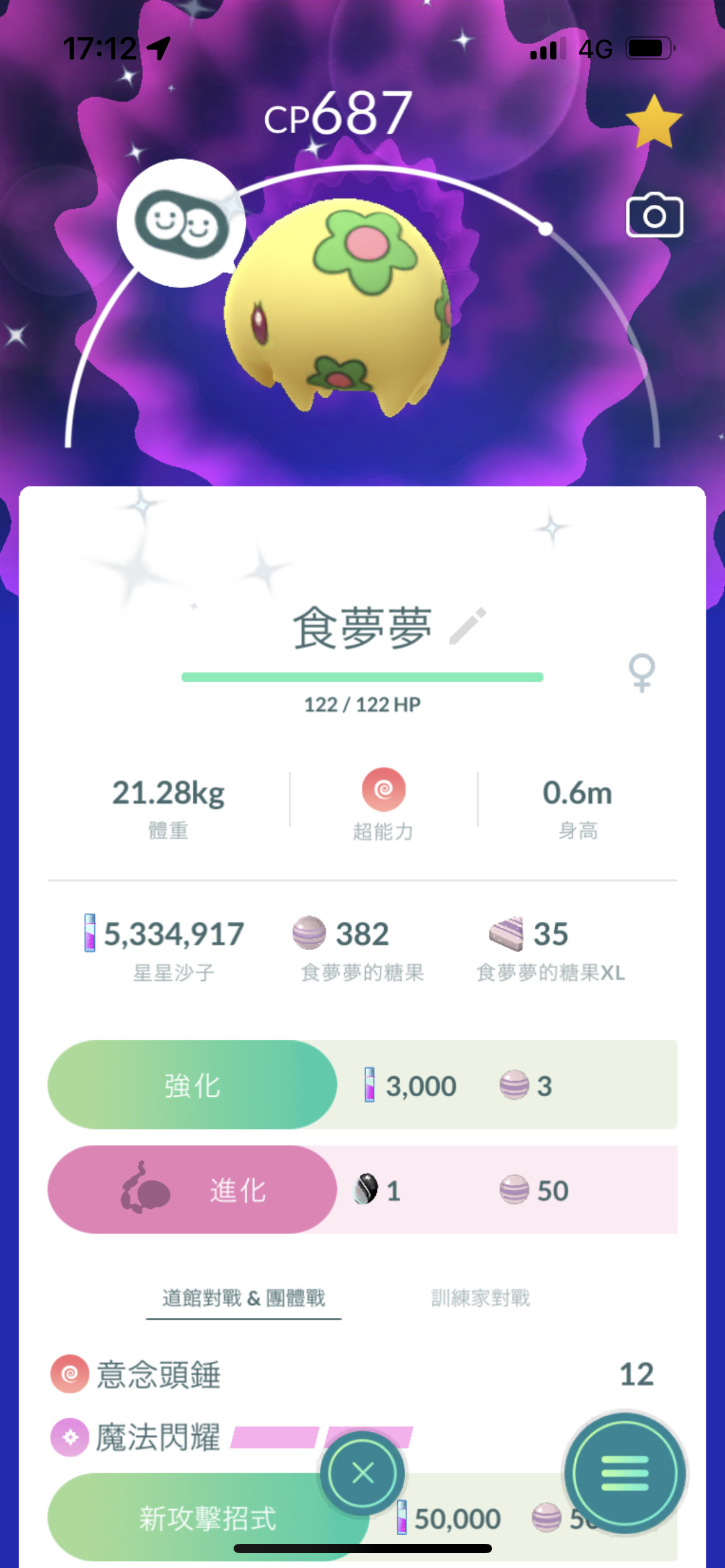Switch to 訓練家對戰 tab

(x=480, y=1297)
